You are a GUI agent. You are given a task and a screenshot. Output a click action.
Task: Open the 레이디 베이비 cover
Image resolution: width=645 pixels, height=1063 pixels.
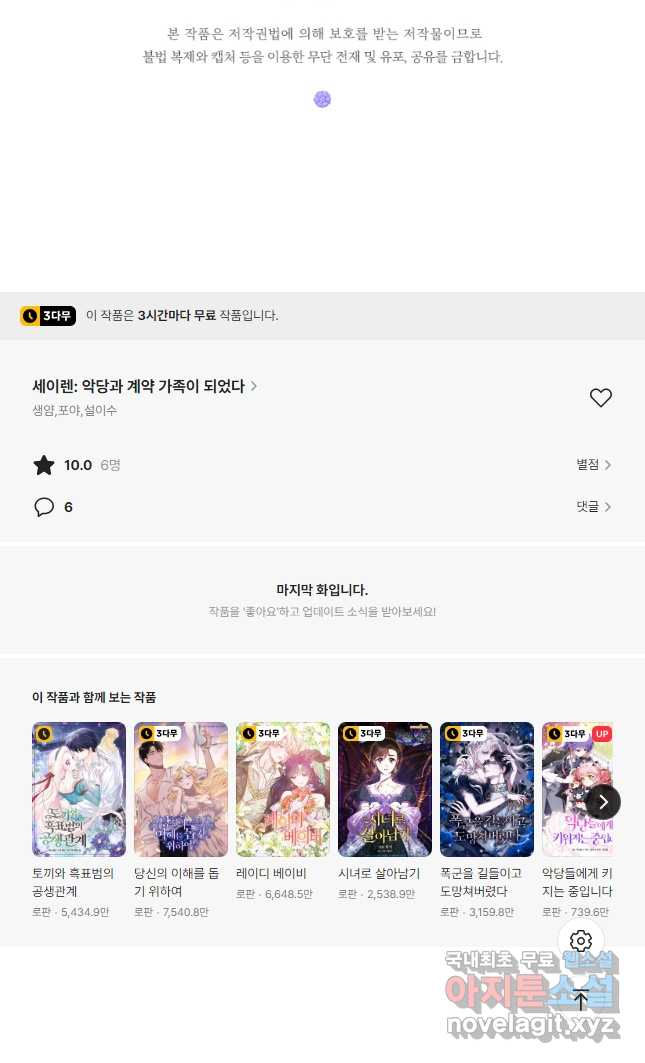[x=283, y=789]
